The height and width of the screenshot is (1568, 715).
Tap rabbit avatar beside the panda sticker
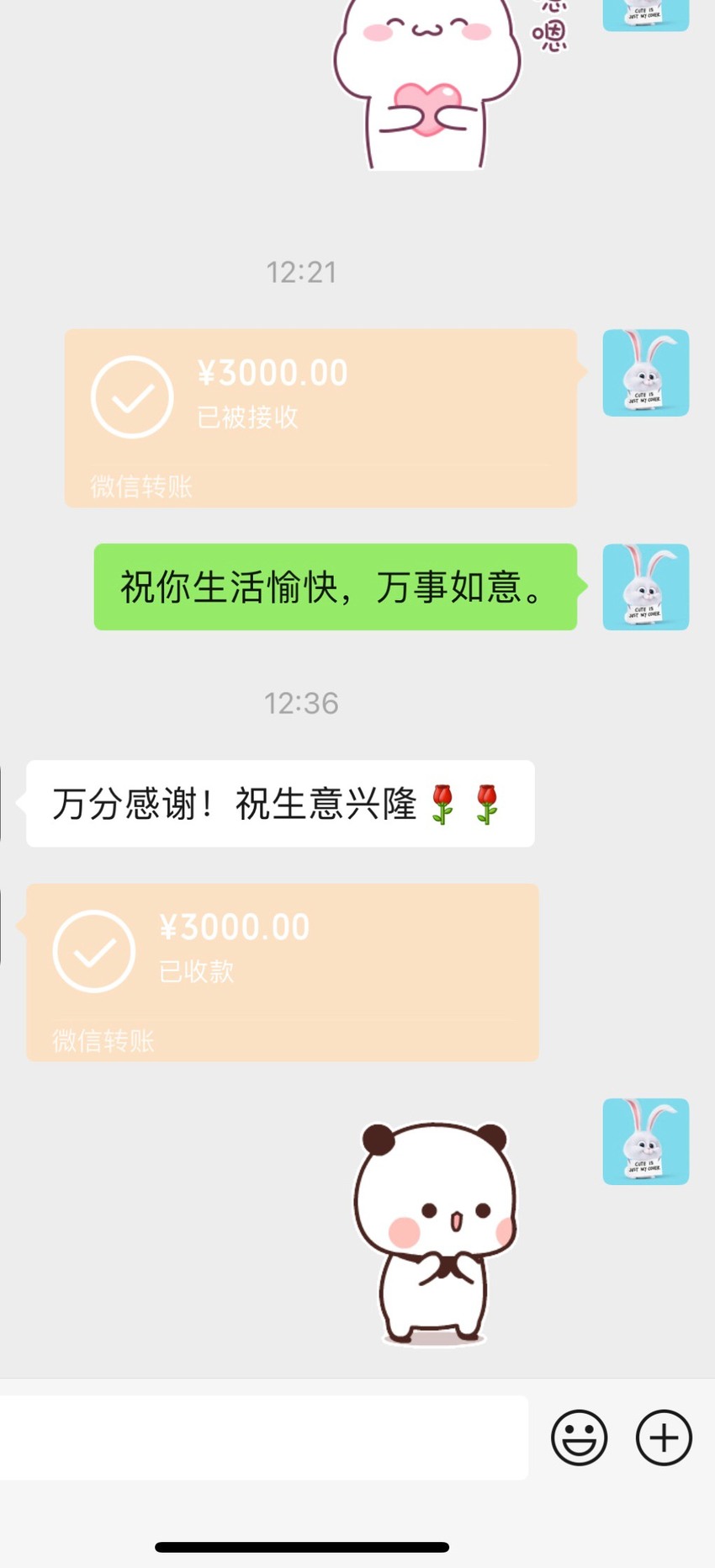(x=646, y=1141)
